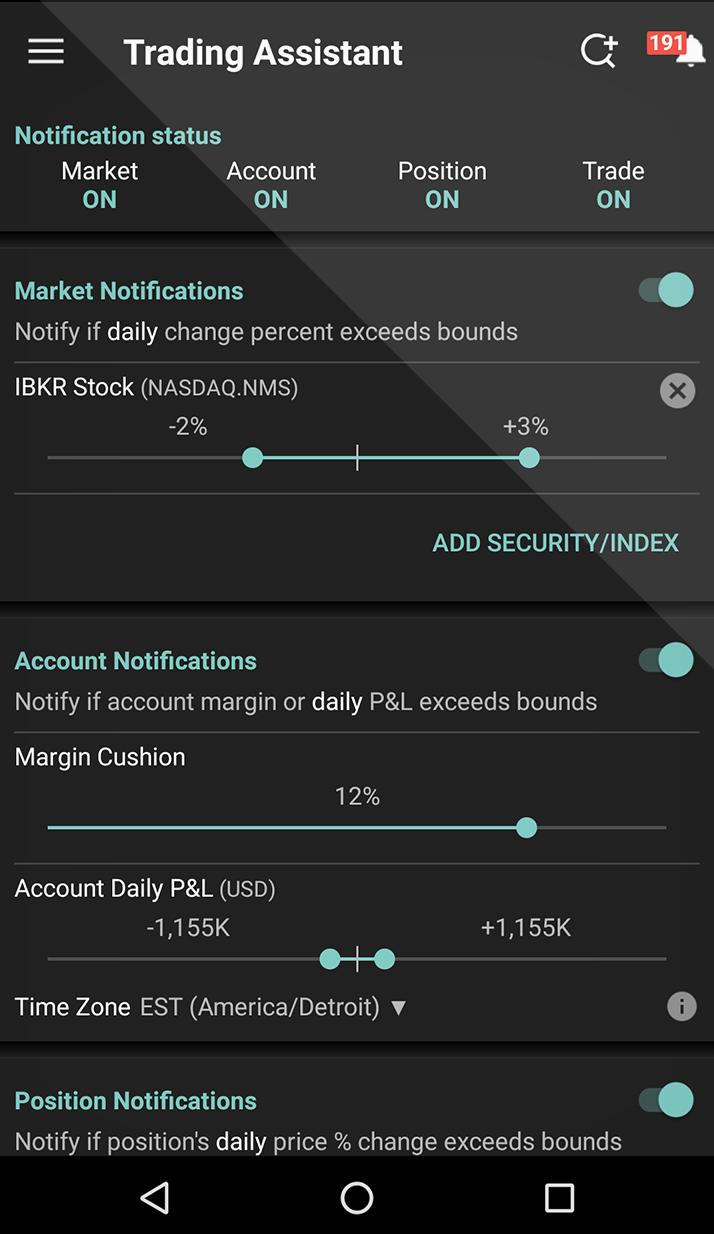Disable the Account Notifications switch
Screen dimensions: 714x1234
click(667, 661)
